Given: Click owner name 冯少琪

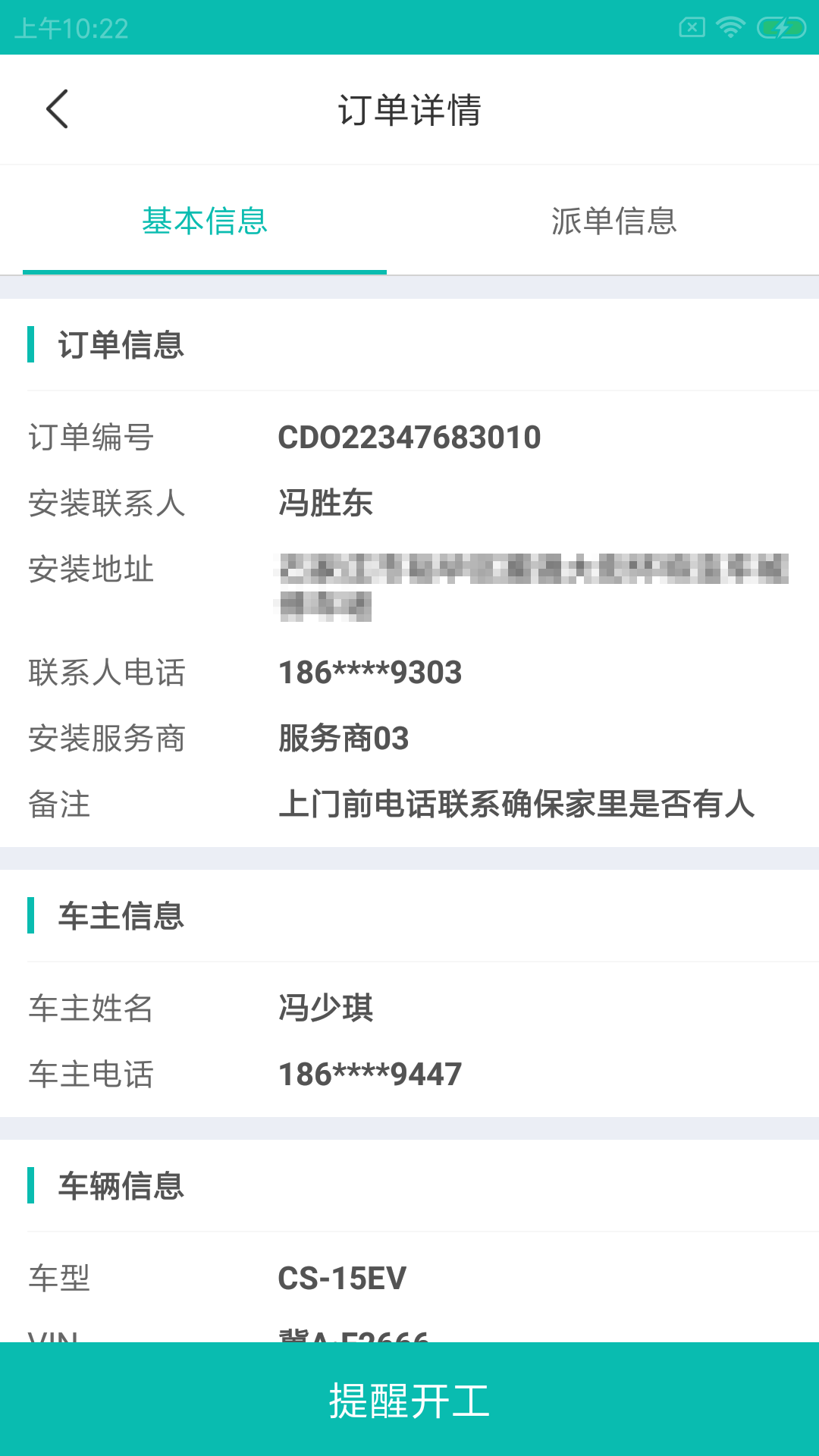Looking at the screenshot, I should click(326, 1009).
